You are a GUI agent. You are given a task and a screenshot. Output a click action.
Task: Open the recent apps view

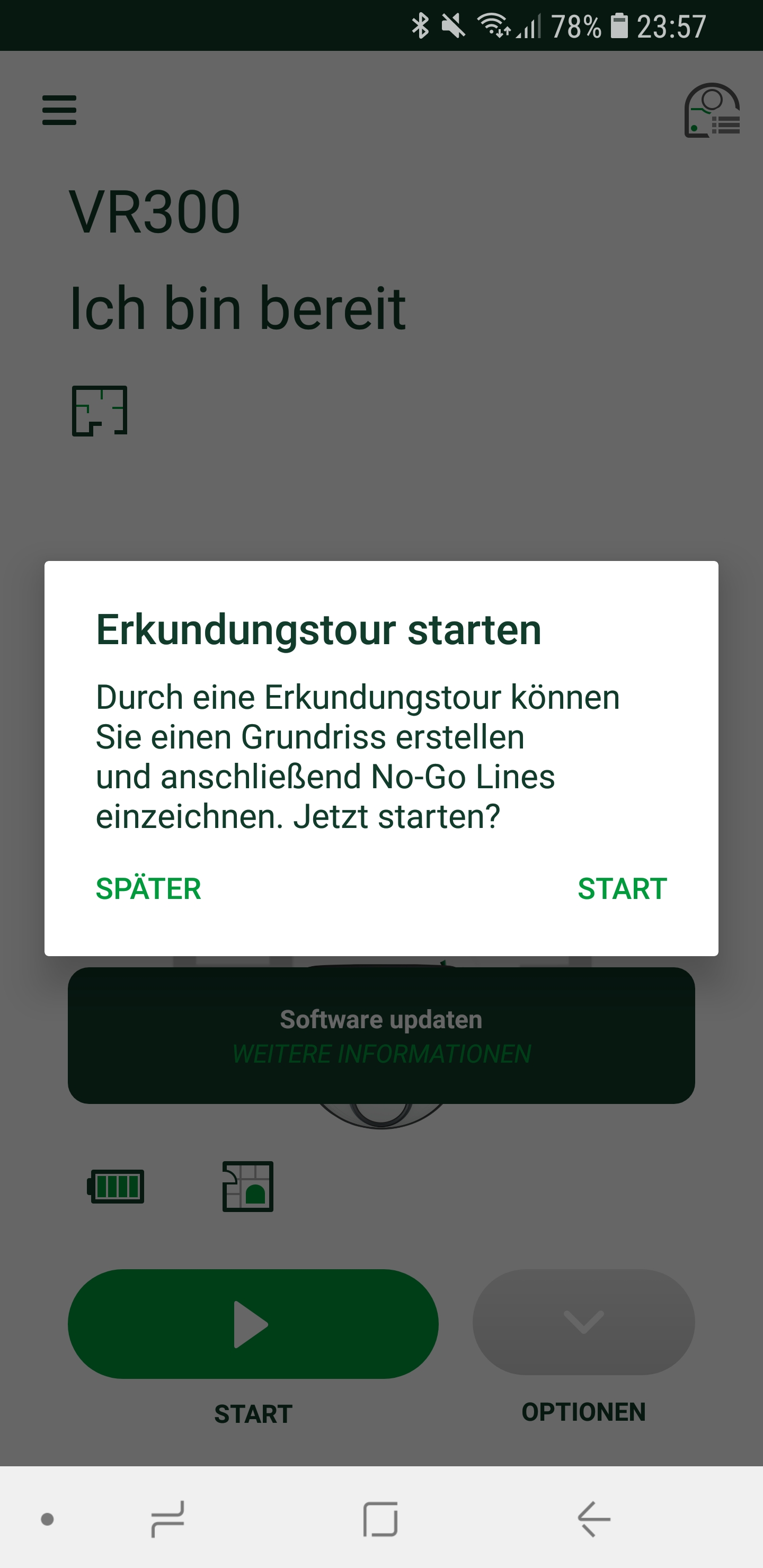pos(167,1519)
